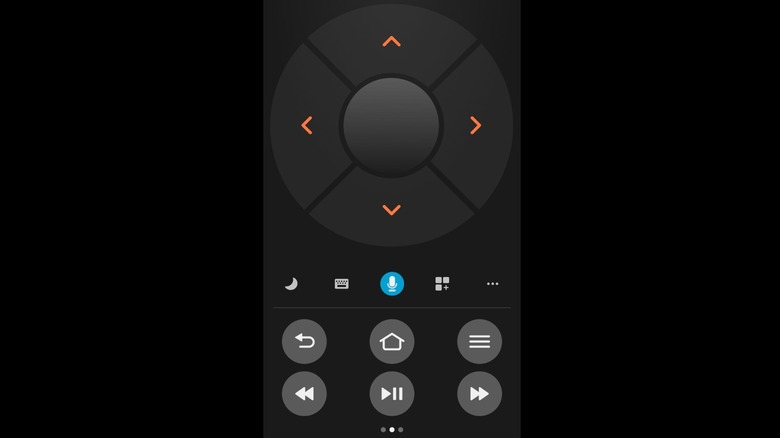Toggle play or pause
Screen dimensions: 780x438
point(392,394)
